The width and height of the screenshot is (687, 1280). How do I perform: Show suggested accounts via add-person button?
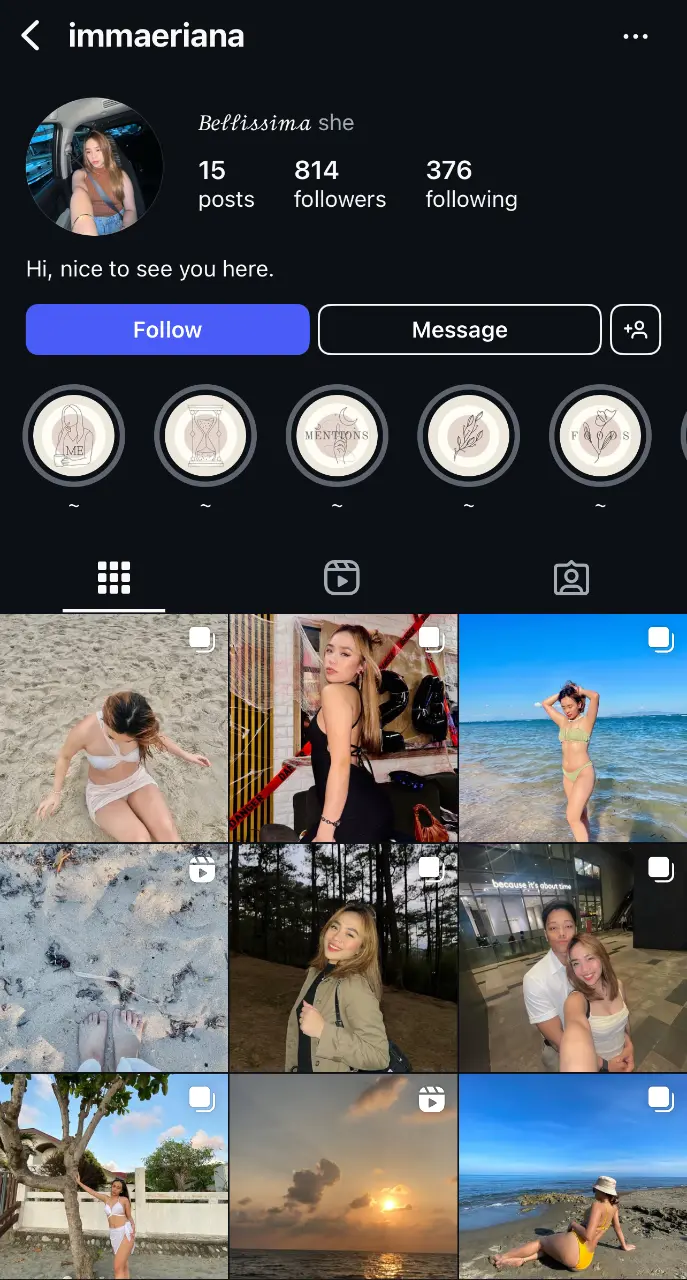point(635,330)
